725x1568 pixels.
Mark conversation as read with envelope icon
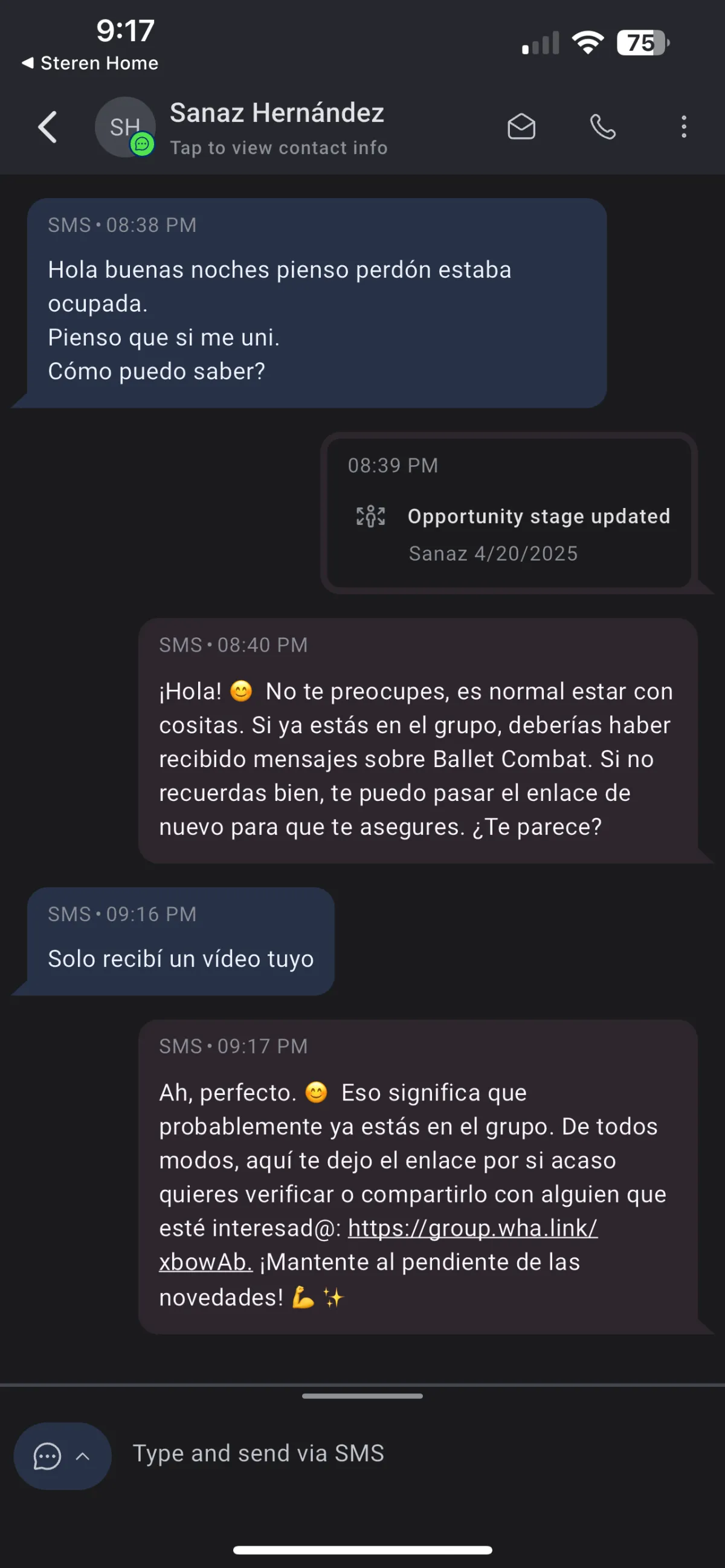click(521, 127)
